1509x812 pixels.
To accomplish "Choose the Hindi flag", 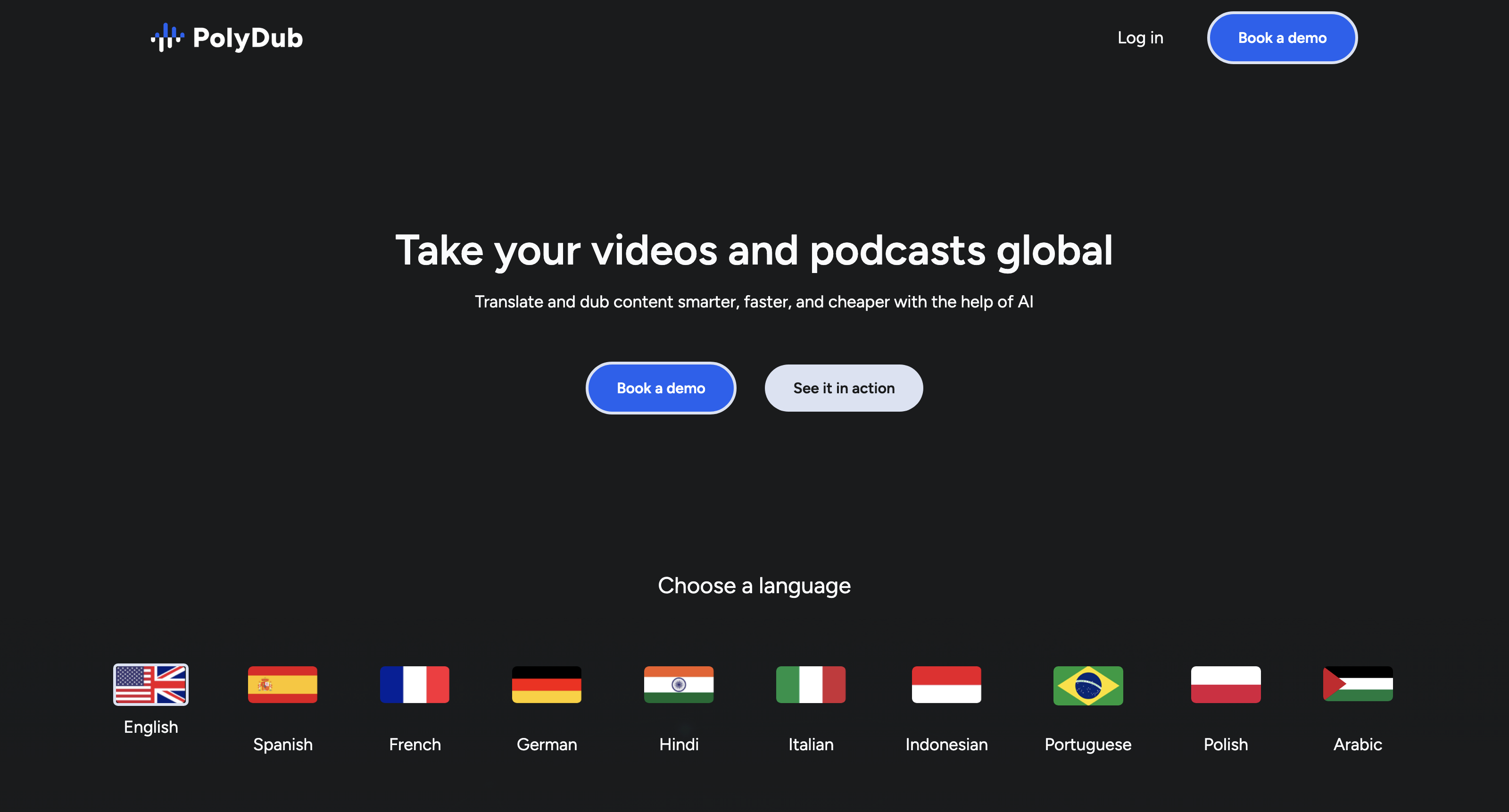I will [x=679, y=684].
